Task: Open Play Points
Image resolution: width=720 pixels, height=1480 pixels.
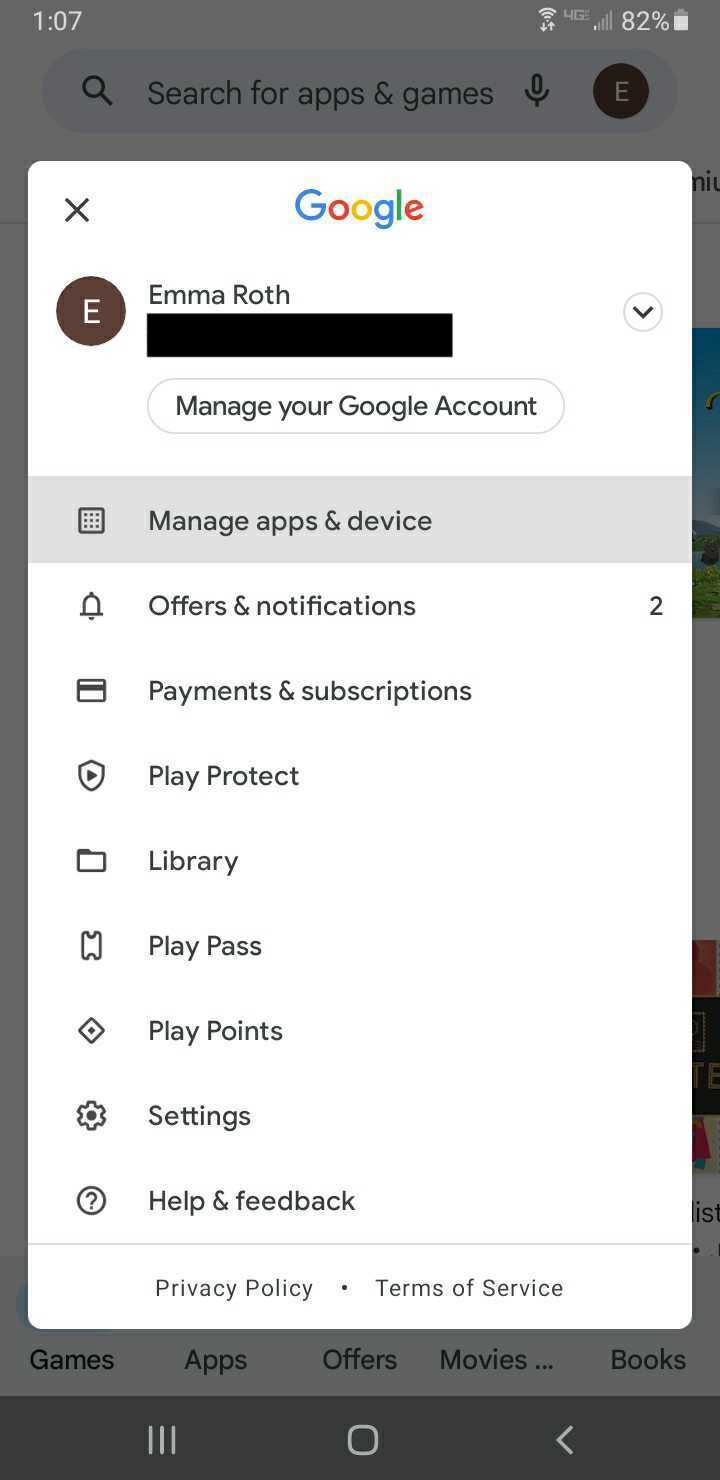Action: [x=215, y=1031]
